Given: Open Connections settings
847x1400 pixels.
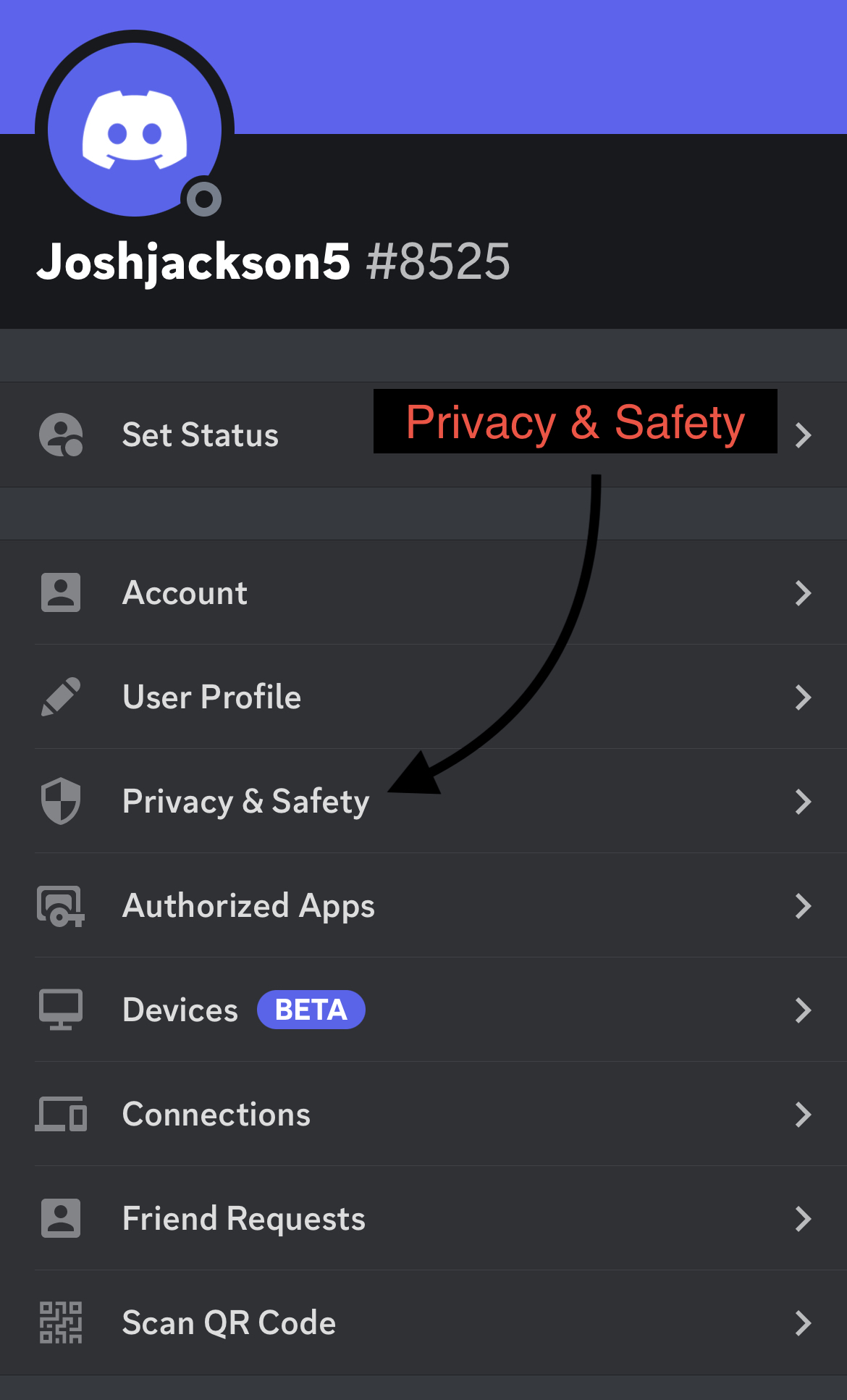Looking at the screenshot, I should [x=216, y=1115].
